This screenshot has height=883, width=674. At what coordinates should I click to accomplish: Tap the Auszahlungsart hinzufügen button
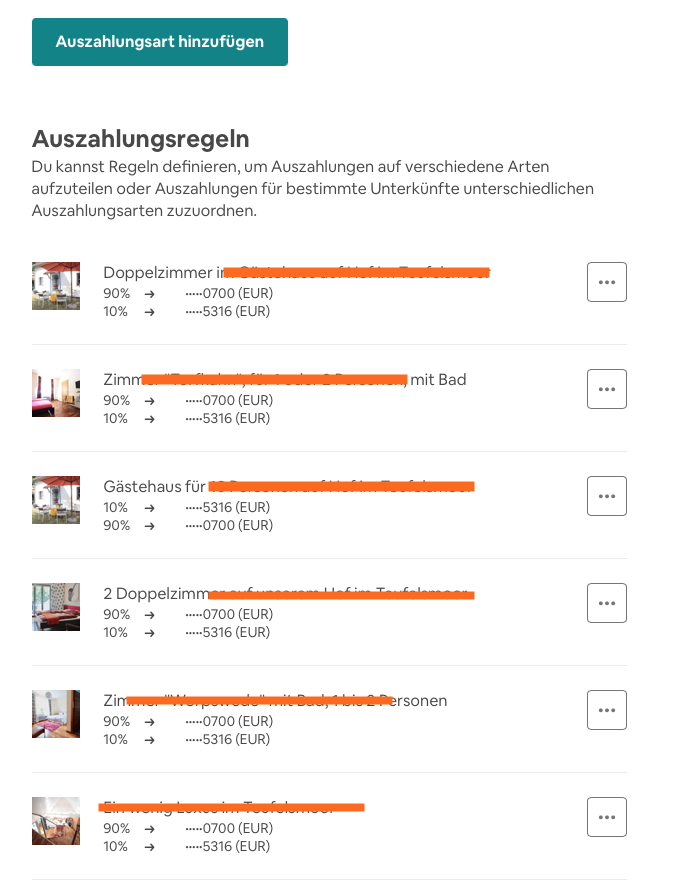click(160, 42)
